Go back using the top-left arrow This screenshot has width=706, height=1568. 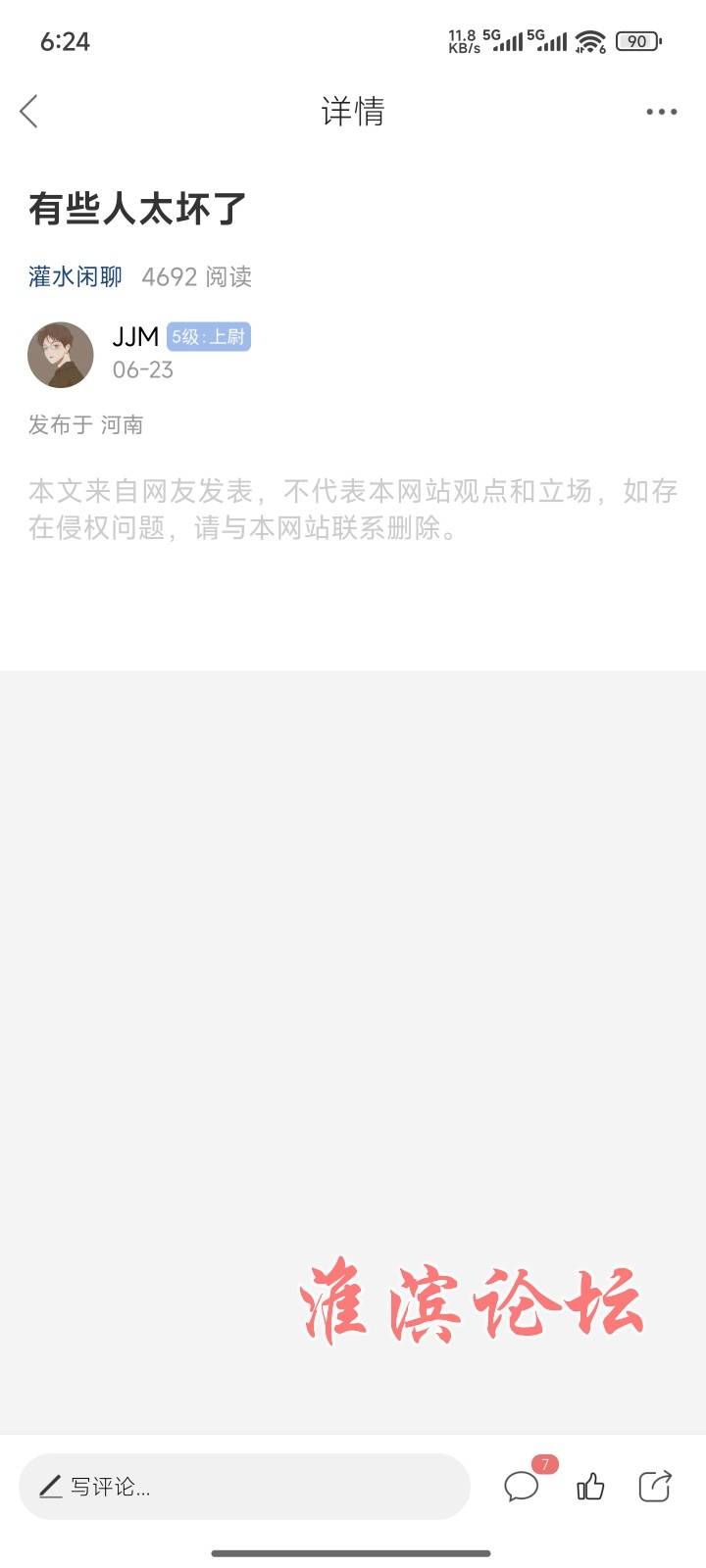(x=29, y=112)
